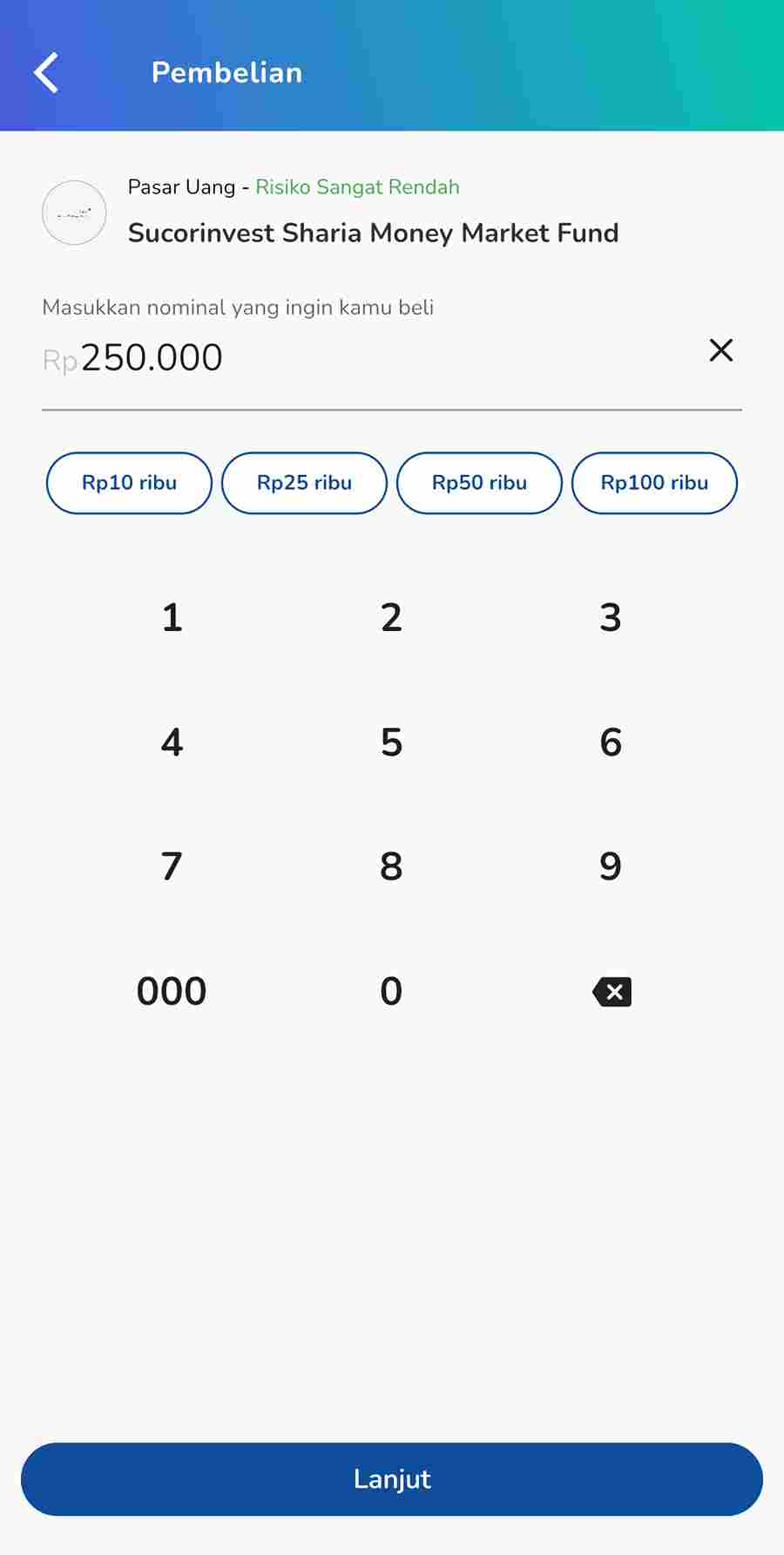The width and height of the screenshot is (784, 1555).
Task: Type 5 using the keypad
Action: point(391,743)
